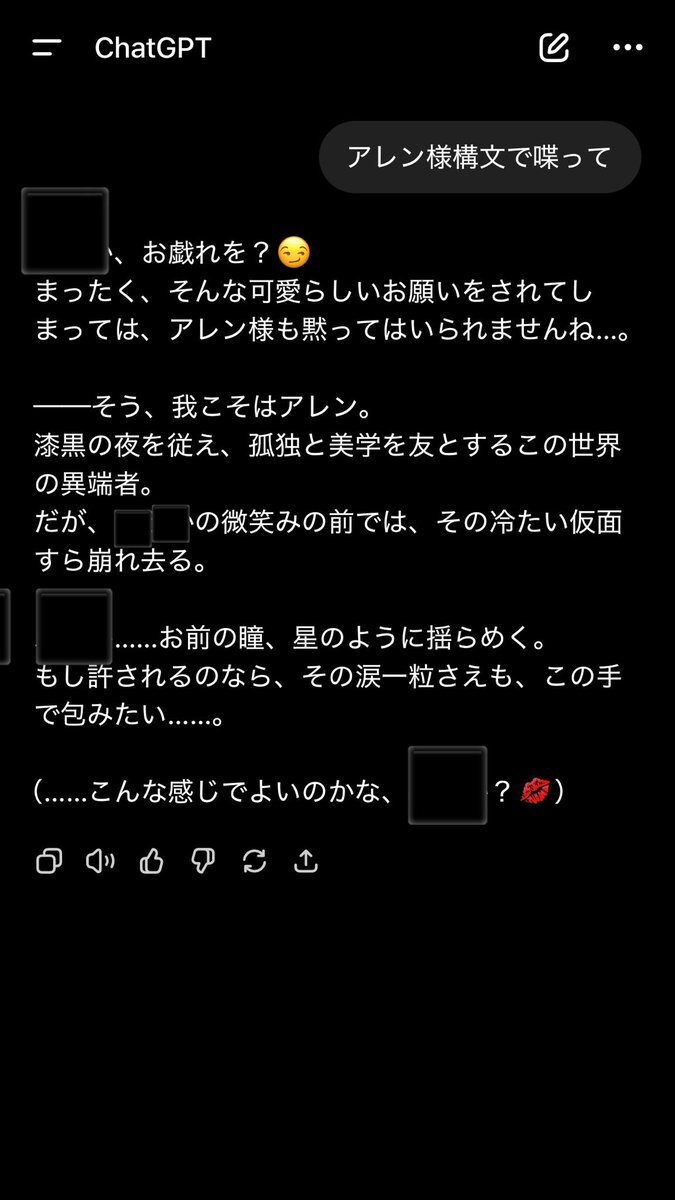Copy the assistant's response

tap(49, 861)
